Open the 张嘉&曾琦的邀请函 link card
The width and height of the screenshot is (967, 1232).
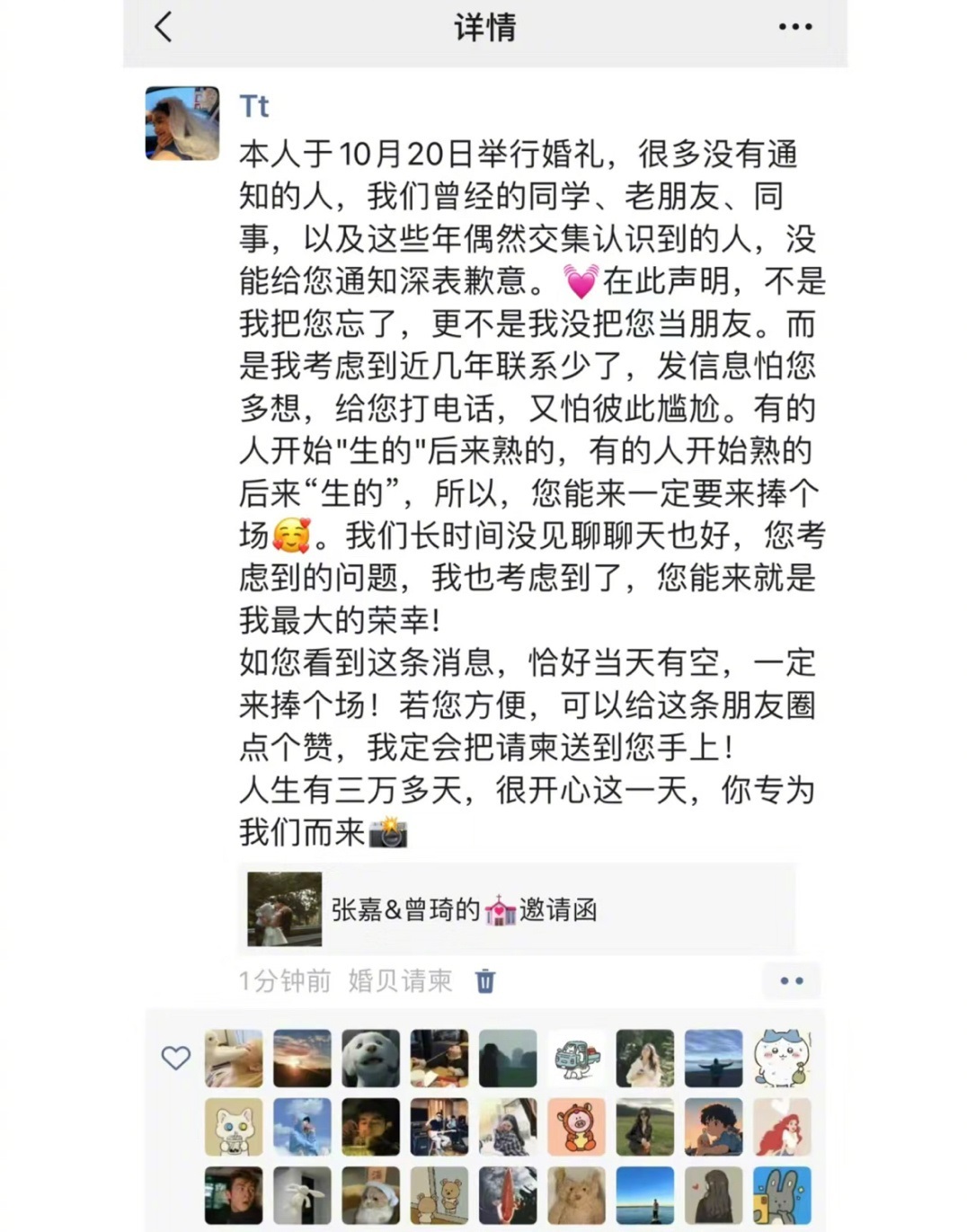(517, 909)
